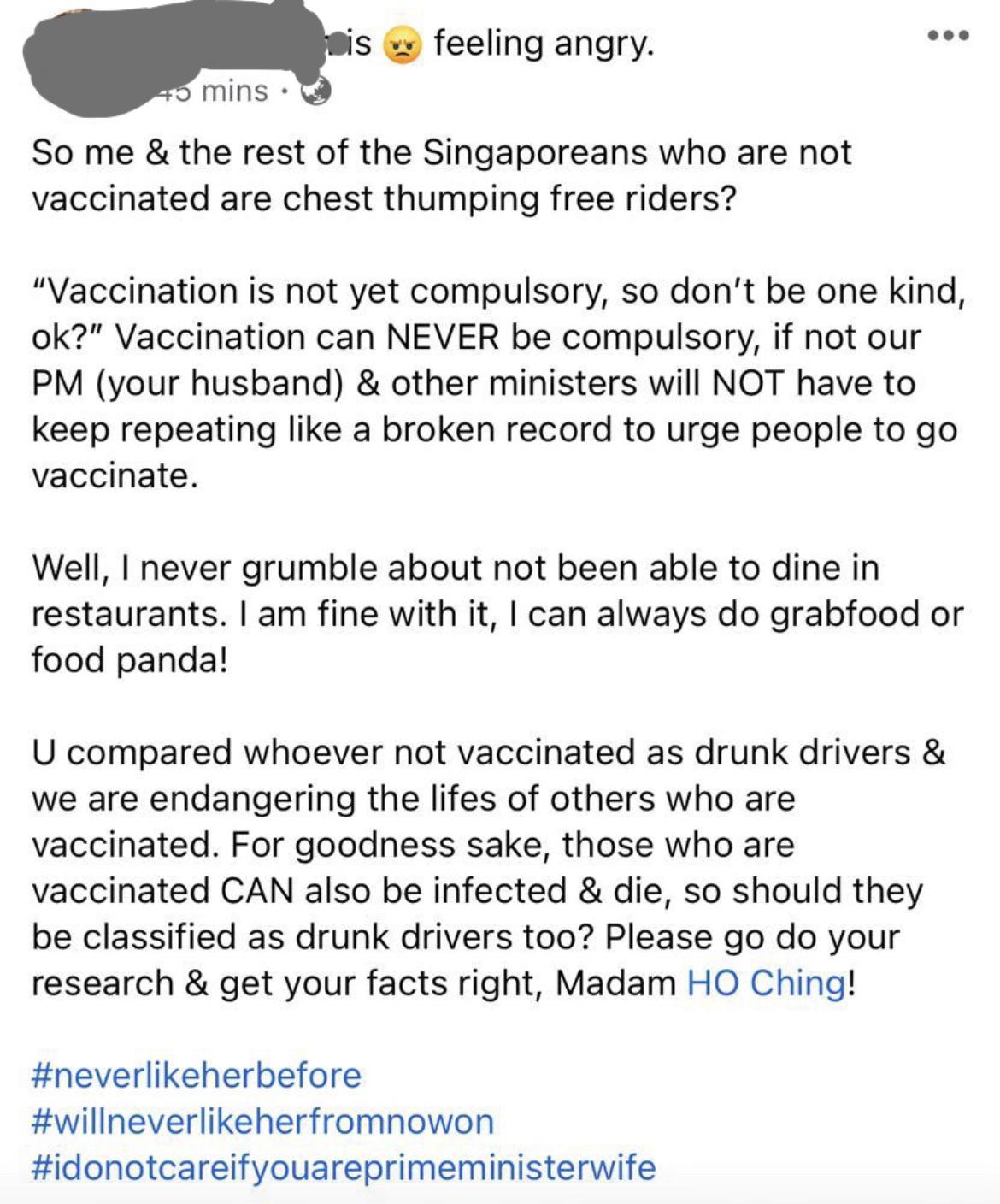1000x1204 pixels.
Task: Open the #neverlikeherbefore hashtag
Action: (197, 1075)
